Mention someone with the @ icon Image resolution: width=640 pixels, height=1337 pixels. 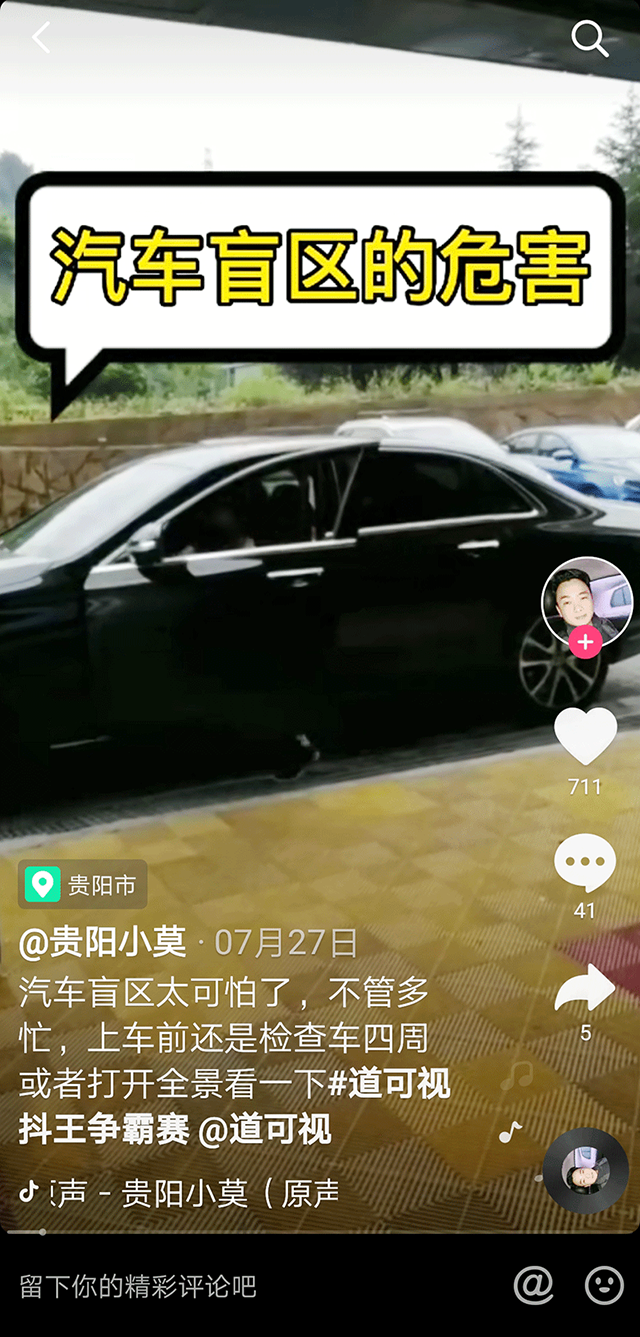click(533, 1285)
